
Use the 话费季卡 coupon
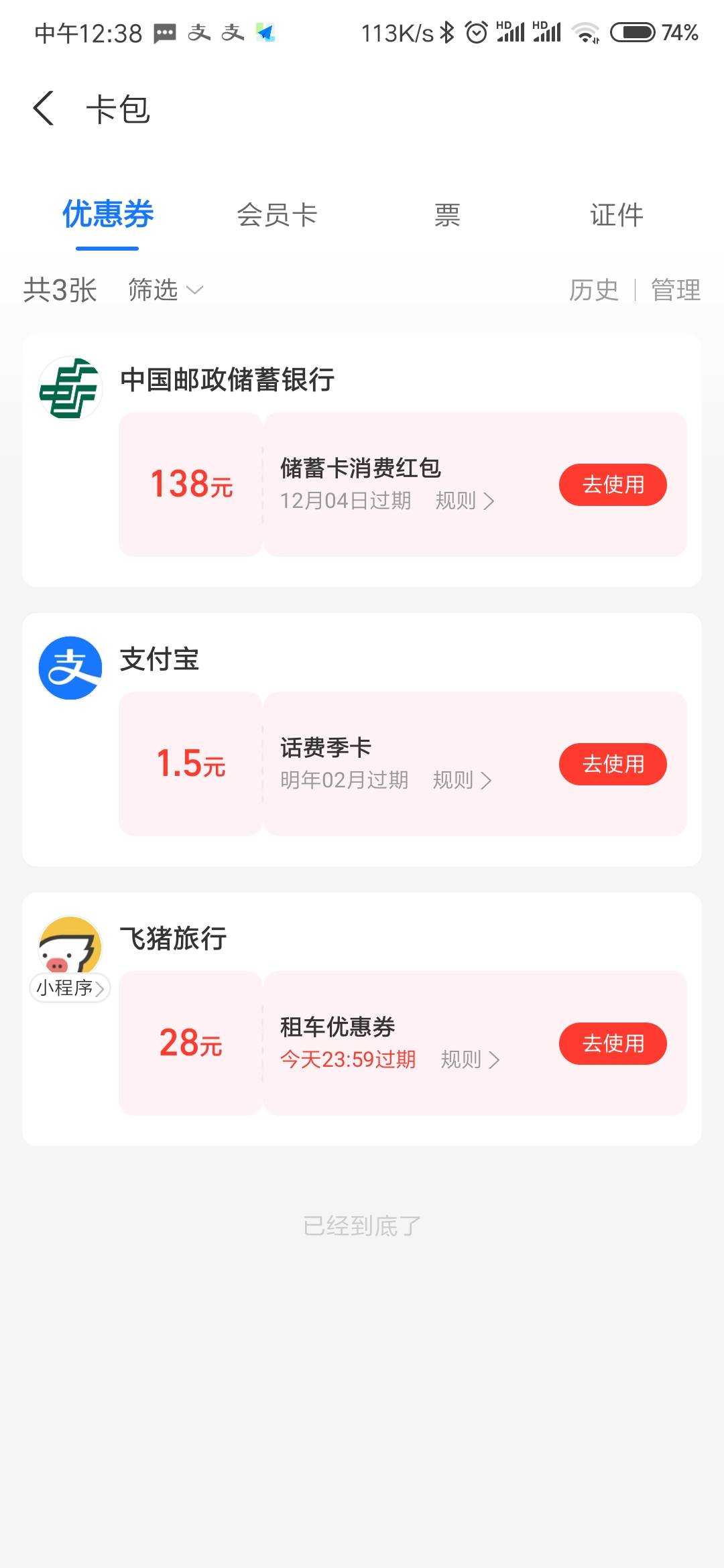(x=613, y=764)
